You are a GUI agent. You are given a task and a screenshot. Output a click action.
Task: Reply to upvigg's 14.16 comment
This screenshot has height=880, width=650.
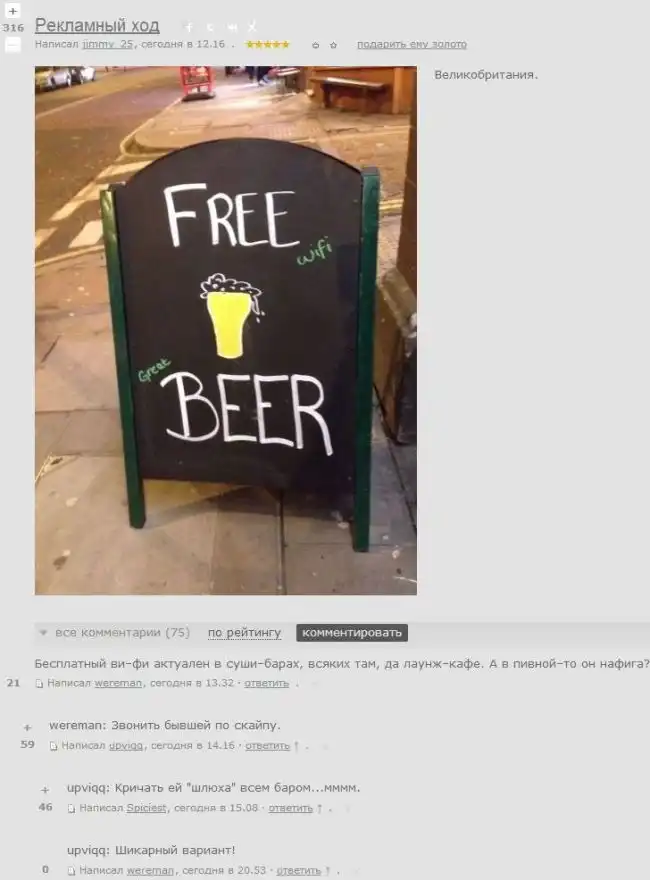point(267,745)
